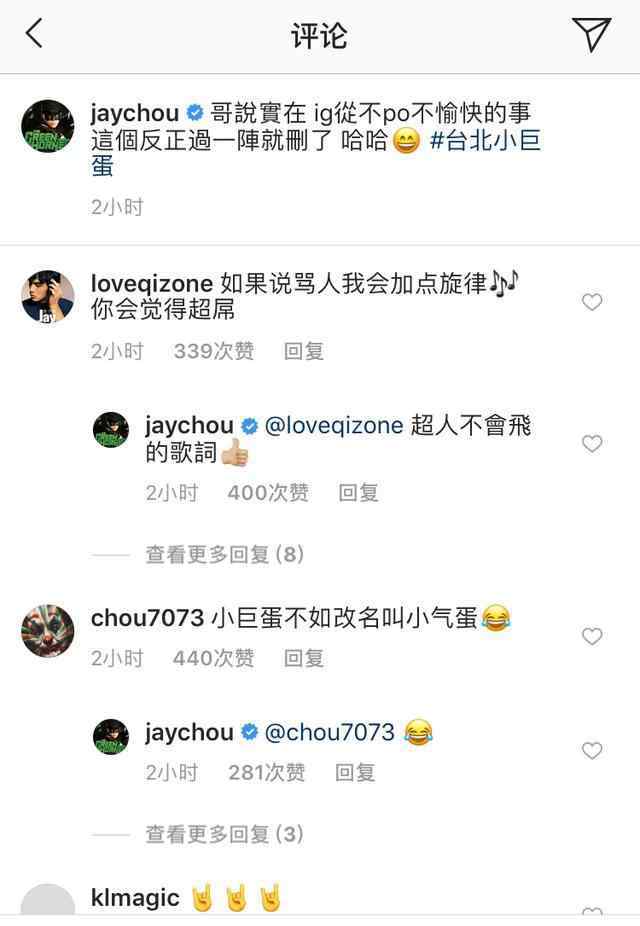This screenshot has height=926, width=640.
Task: Like jaychou's reply to loveqizone
Action: pyautogui.click(x=592, y=443)
